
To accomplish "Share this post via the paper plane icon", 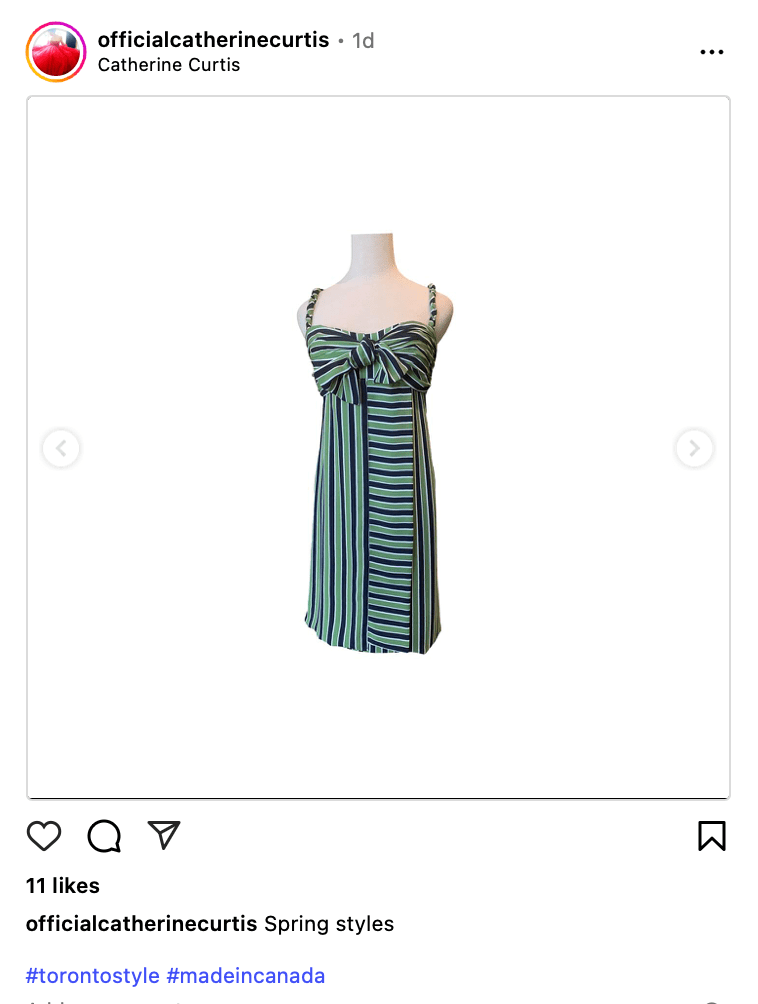I will click(164, 835).
